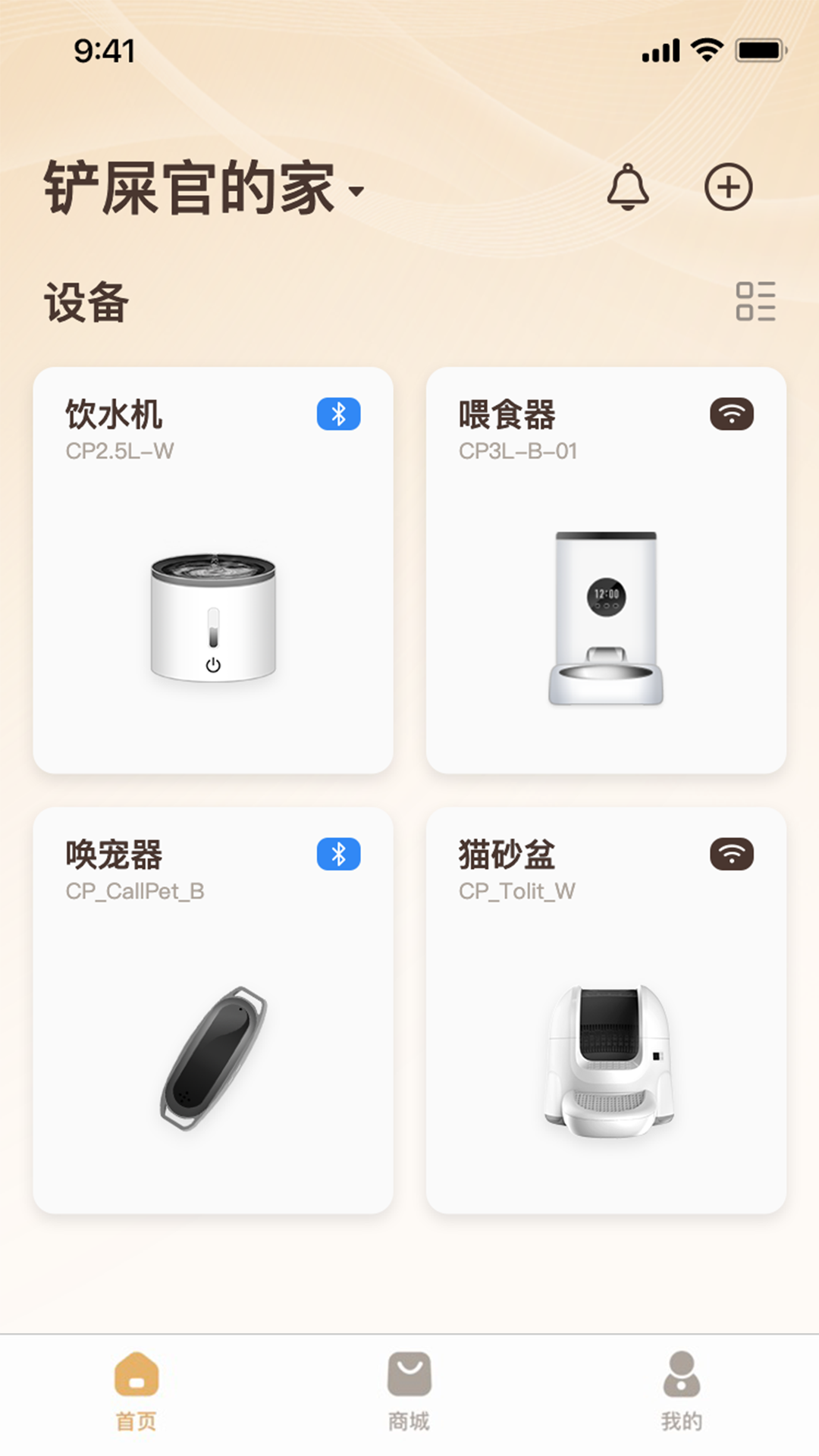Image resolution: width=819 pixels, height=1456 pixels.
Task: Open the 猫砂盆 CP_Tolit_W device card
Action: pyautogui.click(x=607, y=1009)
